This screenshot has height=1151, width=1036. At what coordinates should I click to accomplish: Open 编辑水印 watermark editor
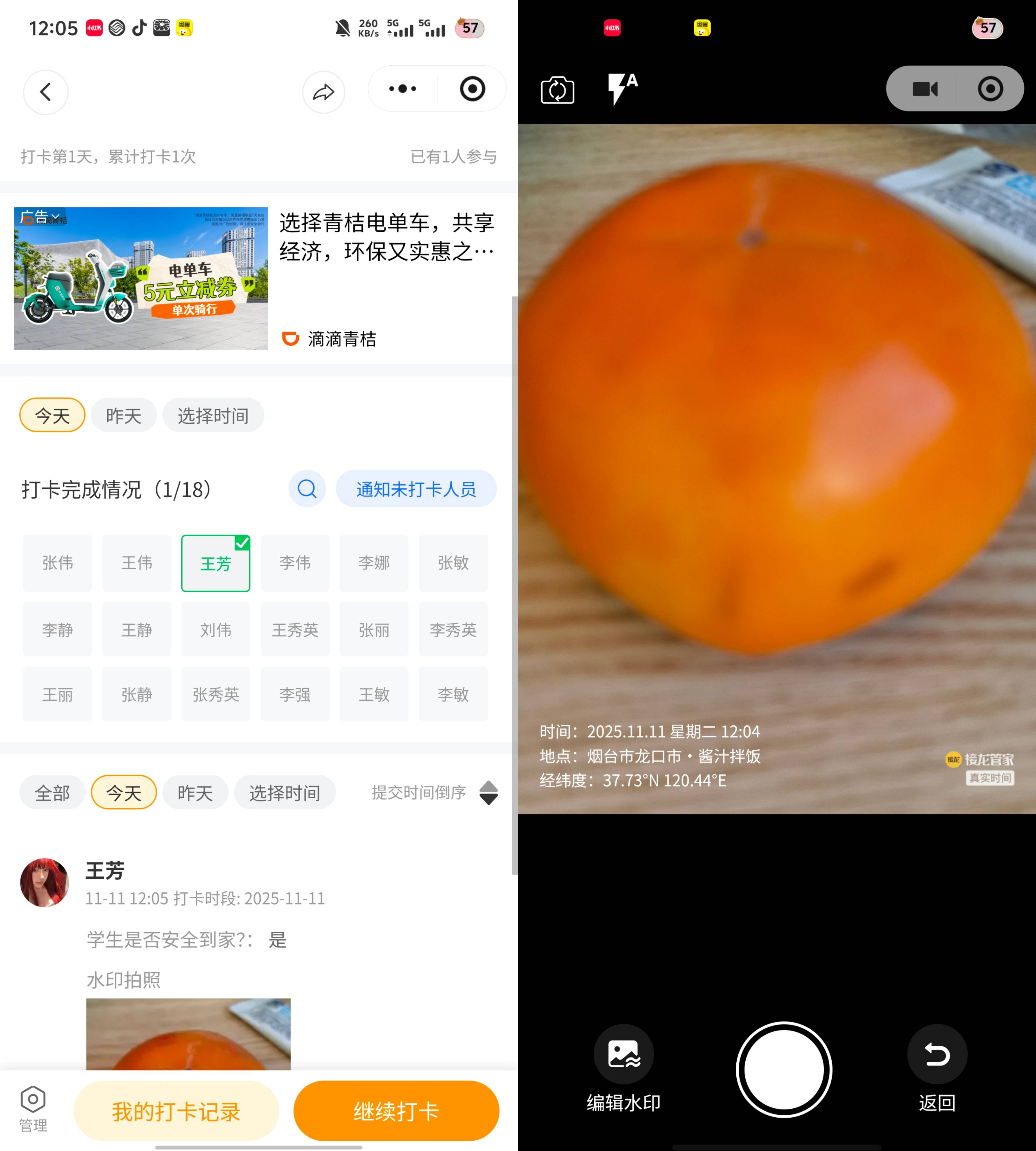[623, 1054]
